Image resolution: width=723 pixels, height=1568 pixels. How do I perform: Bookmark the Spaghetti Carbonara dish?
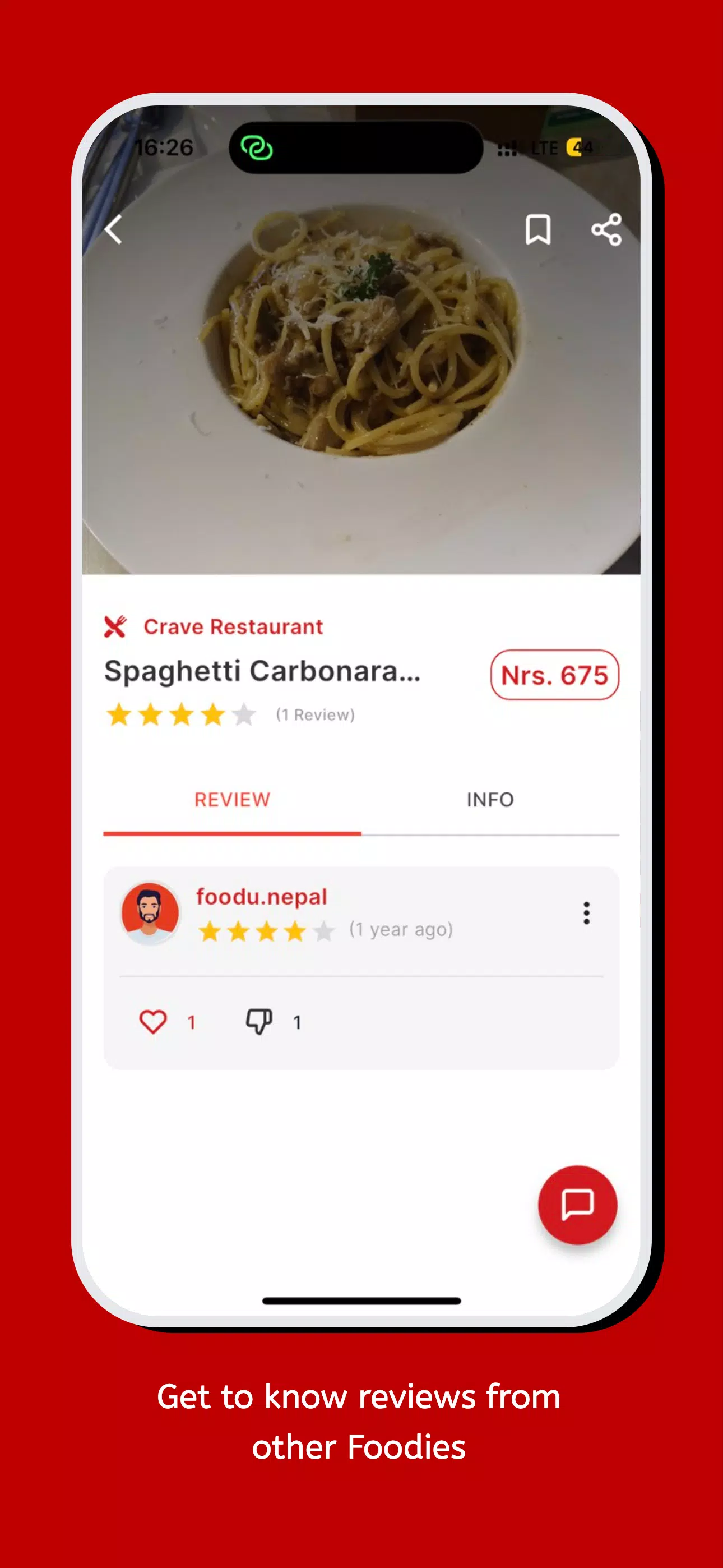538,229
